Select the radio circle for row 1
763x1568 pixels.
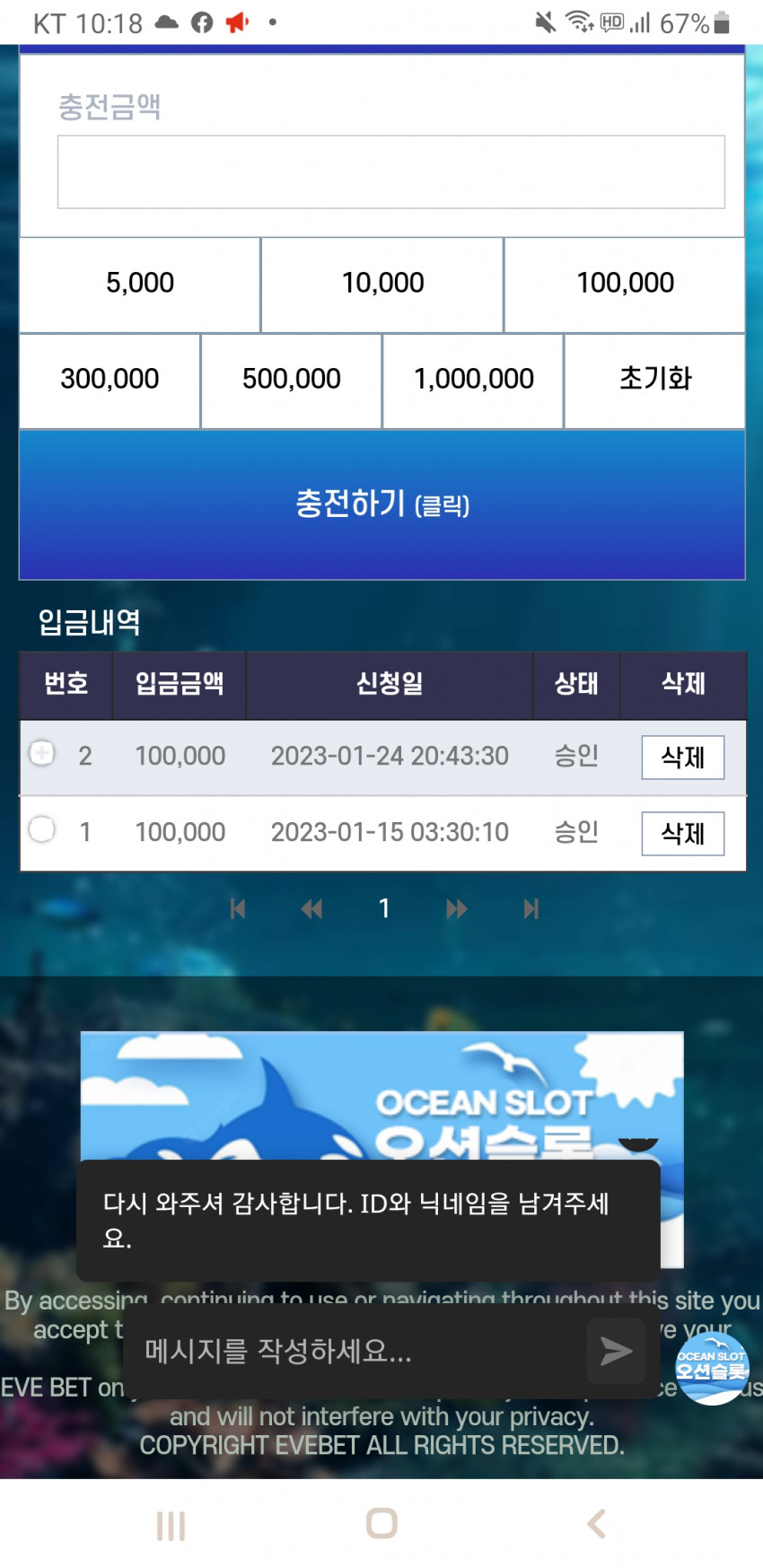click(x=42, y=829)
